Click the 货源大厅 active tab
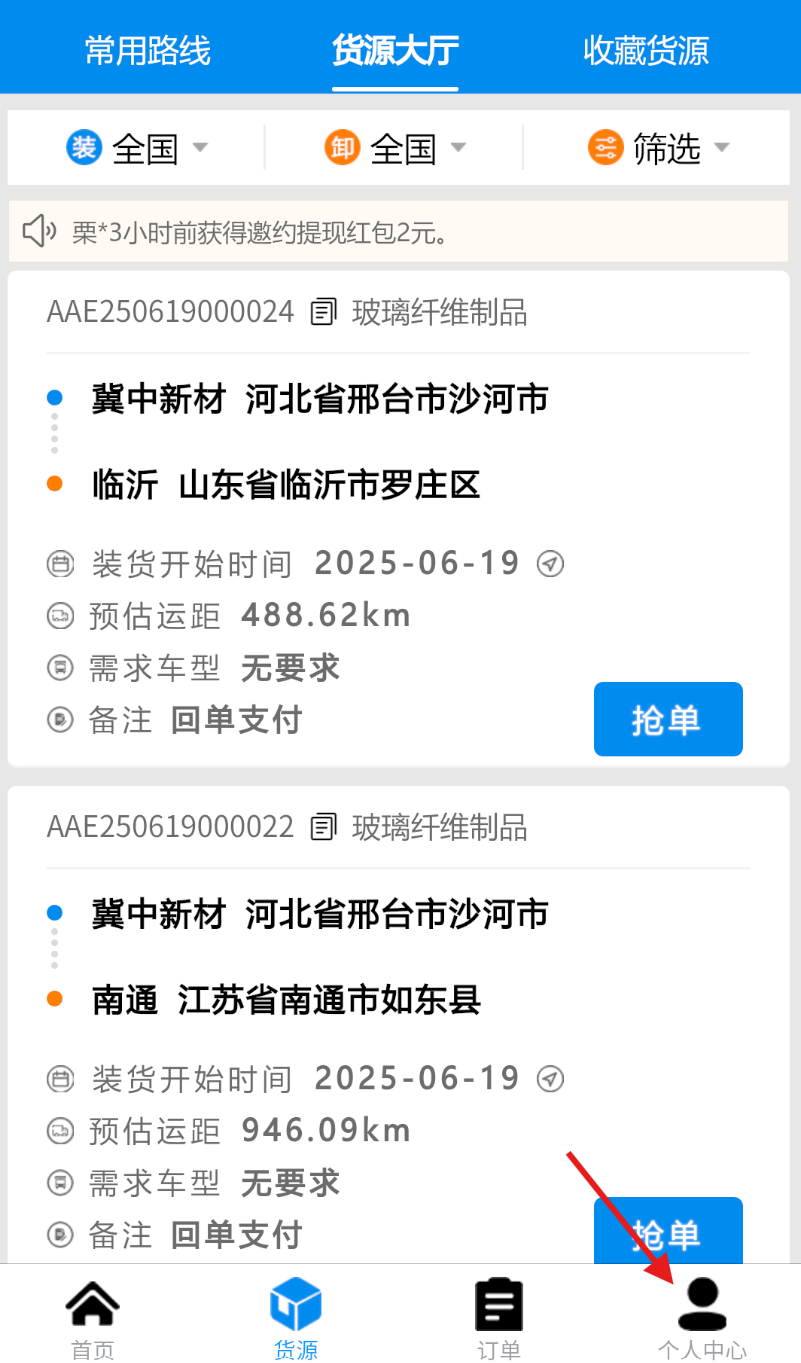This screenshot has width=801, height=1363. pyautogui.click(x=395, y=51)
